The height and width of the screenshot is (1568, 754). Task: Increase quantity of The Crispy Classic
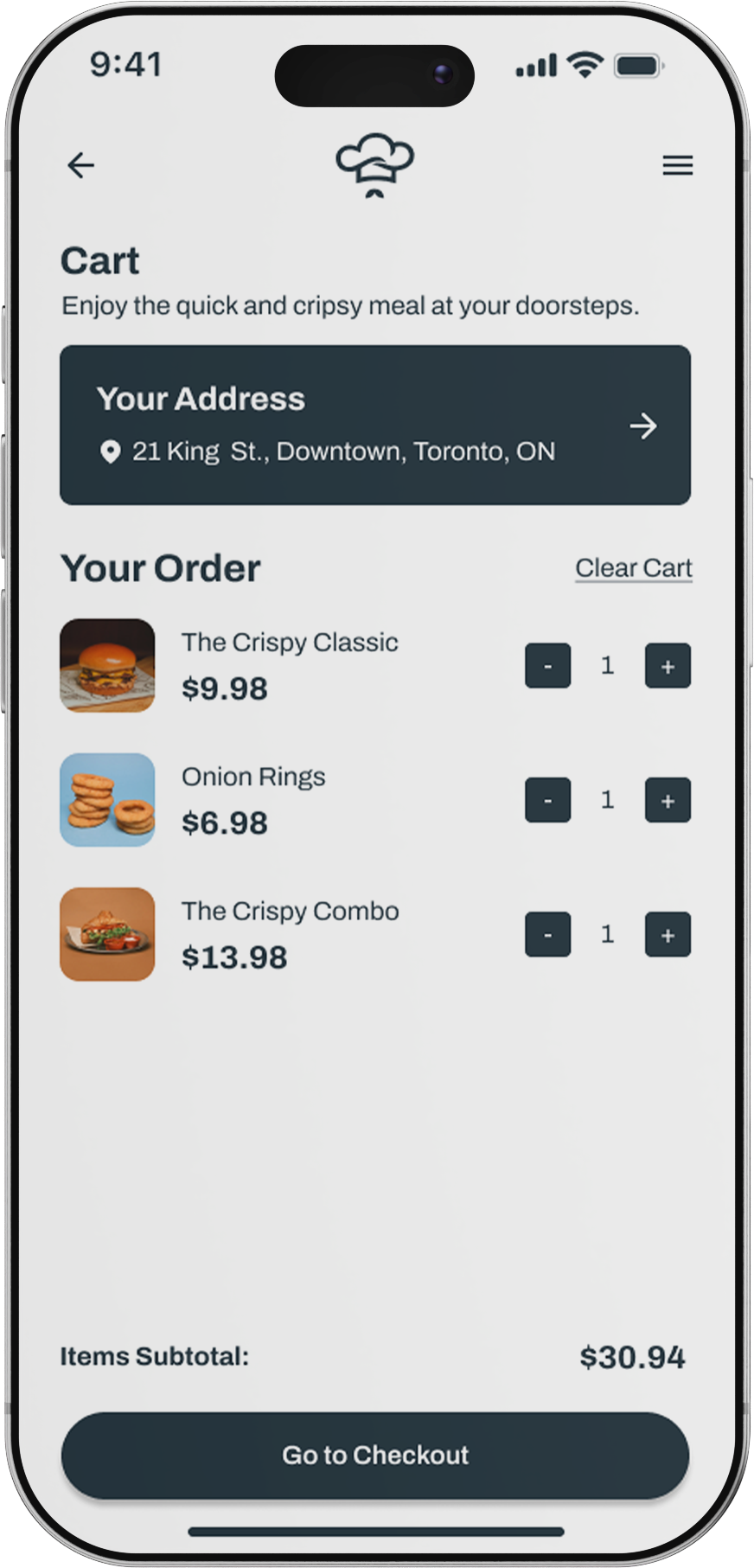[x=668, y=666]
